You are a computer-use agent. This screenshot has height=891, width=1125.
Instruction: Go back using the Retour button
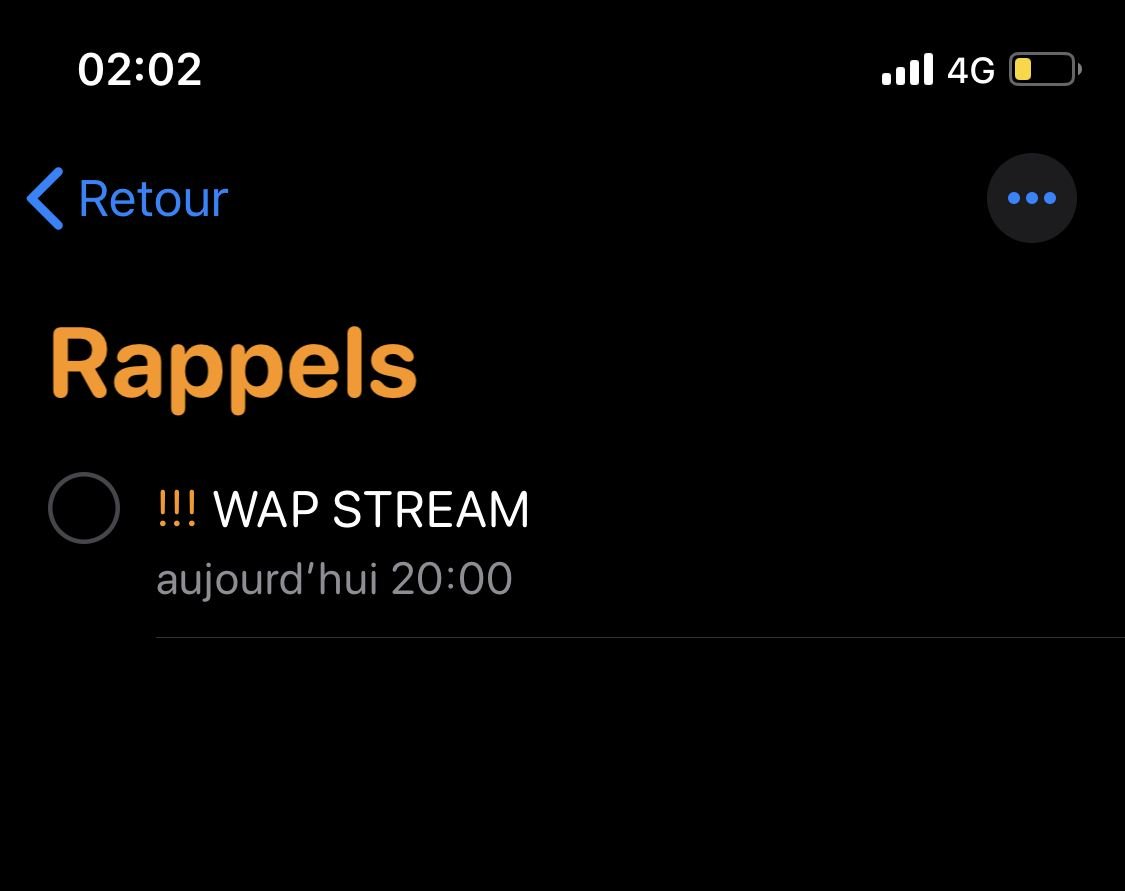pyautogui.click(x=128, y=198)
